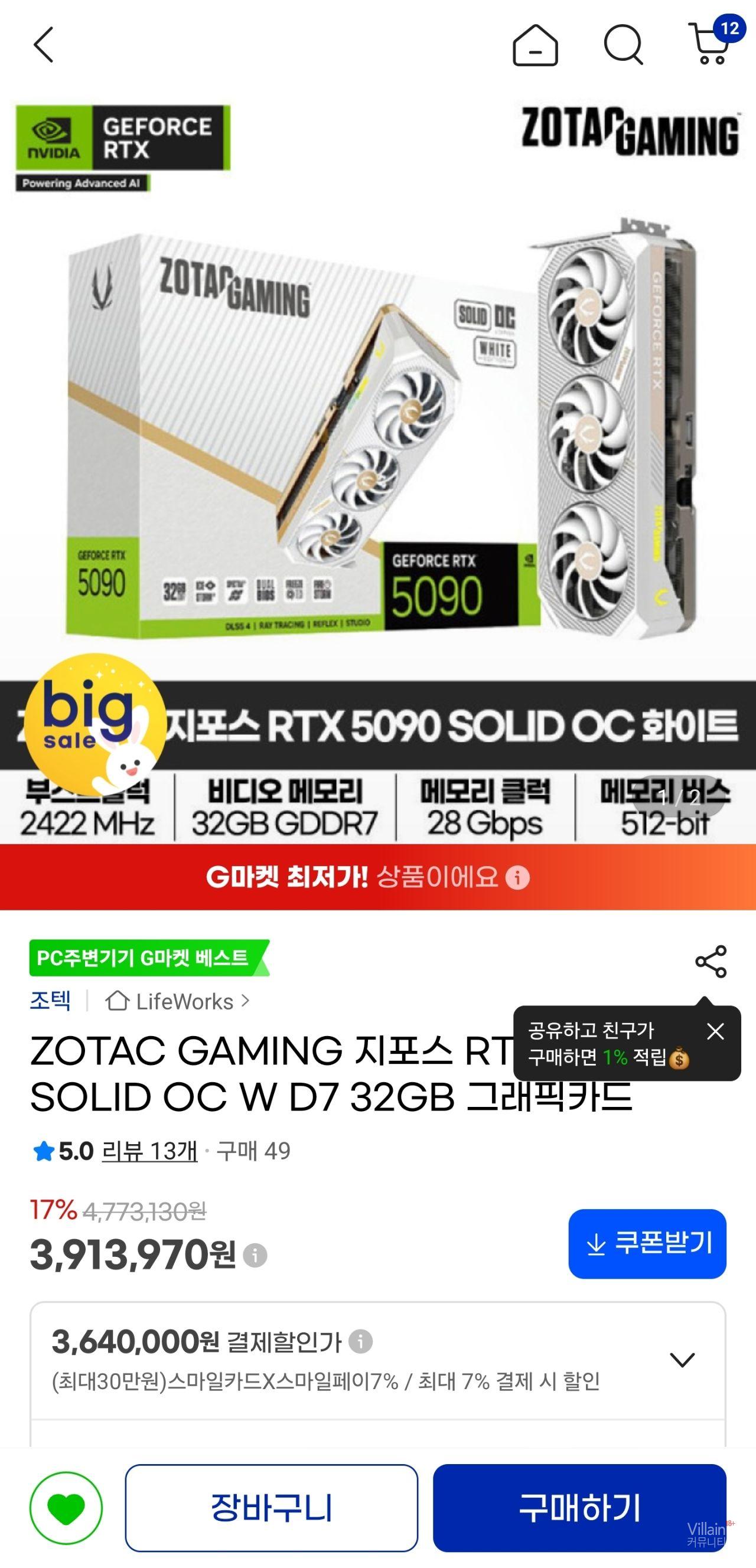Expand the payment discount details
The height and width of the screenshot is (1568, 756).
click(x=682, y=1360)
